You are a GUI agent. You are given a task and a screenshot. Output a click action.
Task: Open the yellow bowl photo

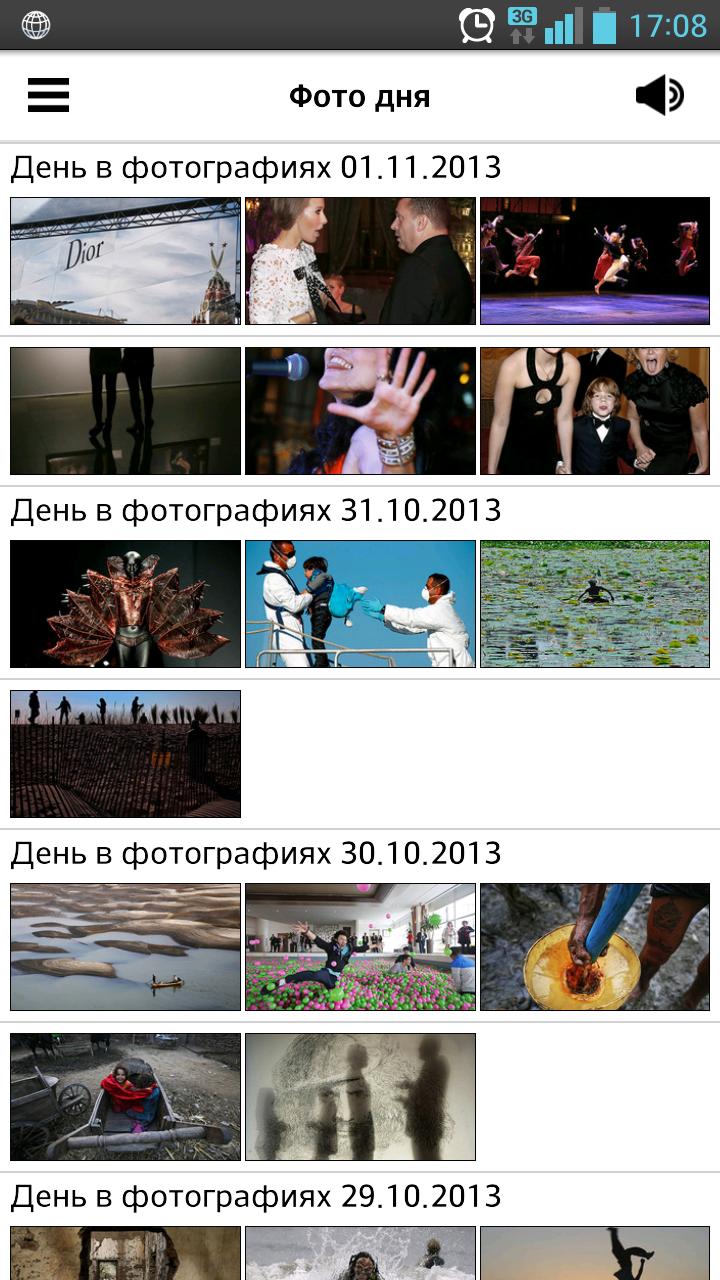[595, 947]
